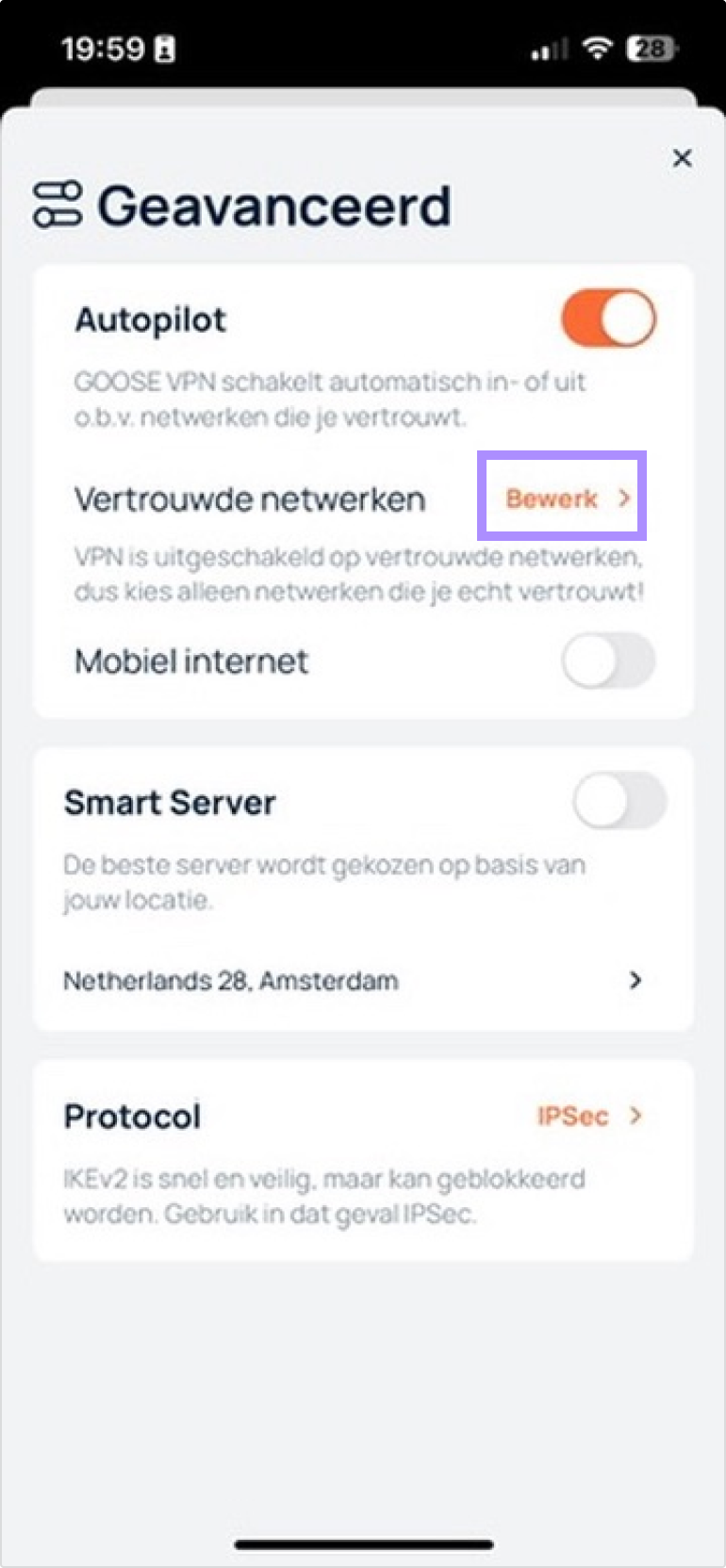Close the Geavanceerd settings sheet

point(682,158)
